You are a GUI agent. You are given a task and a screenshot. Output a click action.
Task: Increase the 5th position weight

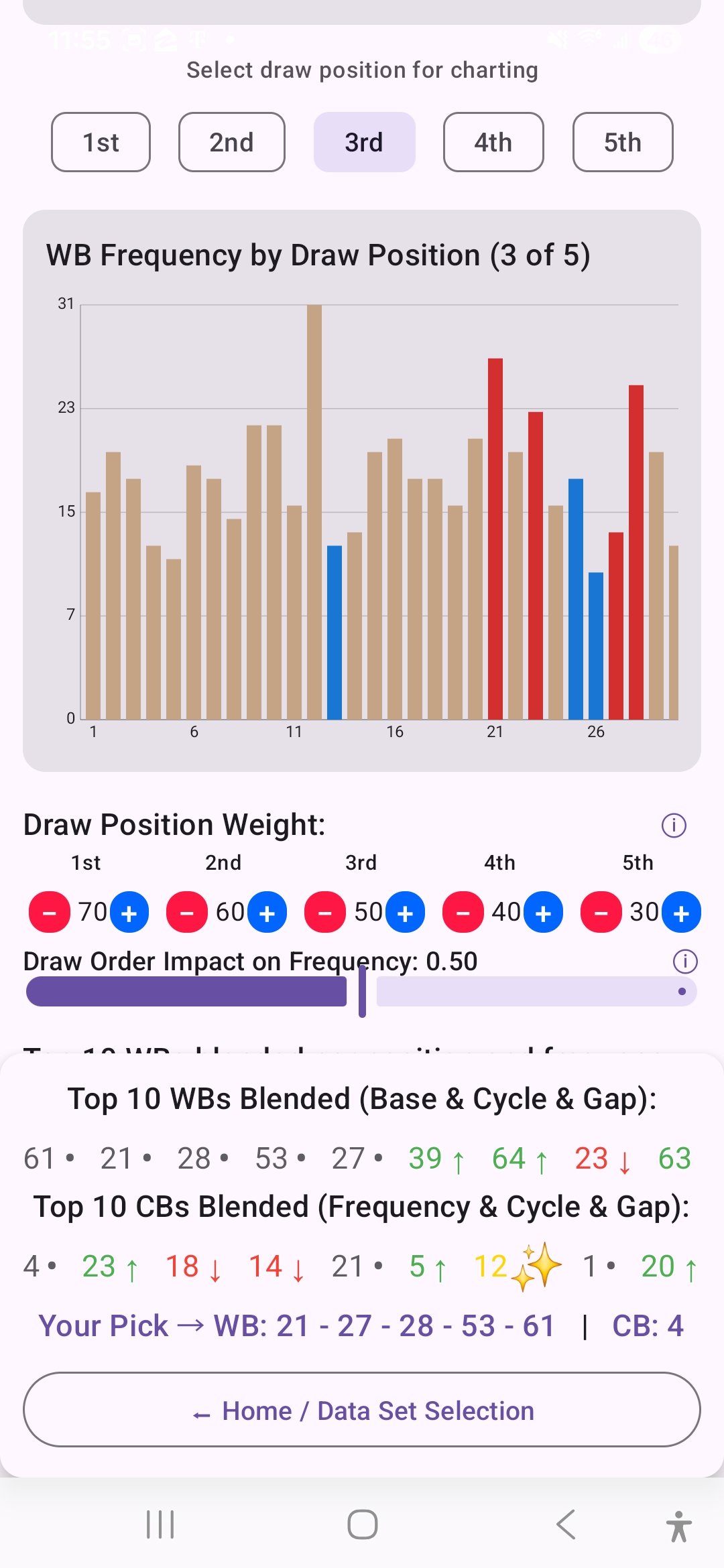pyautogui.click(x=682, y=913)
